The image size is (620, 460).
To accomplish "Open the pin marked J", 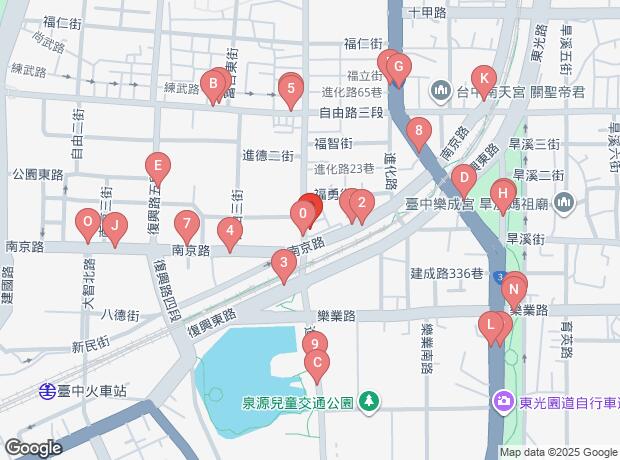I will coord(115,227).
